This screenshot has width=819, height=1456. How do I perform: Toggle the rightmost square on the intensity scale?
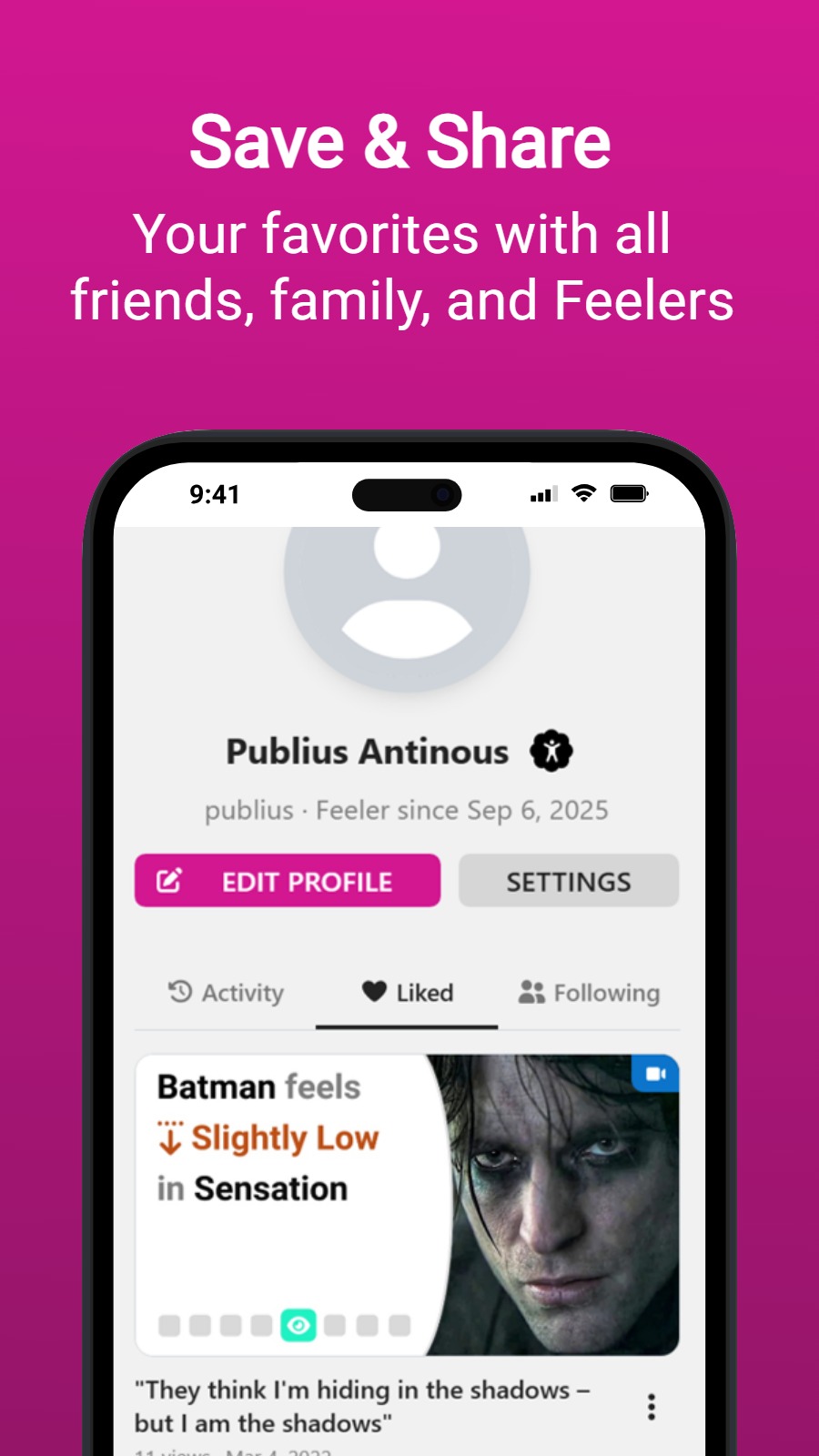[400, 1327]
